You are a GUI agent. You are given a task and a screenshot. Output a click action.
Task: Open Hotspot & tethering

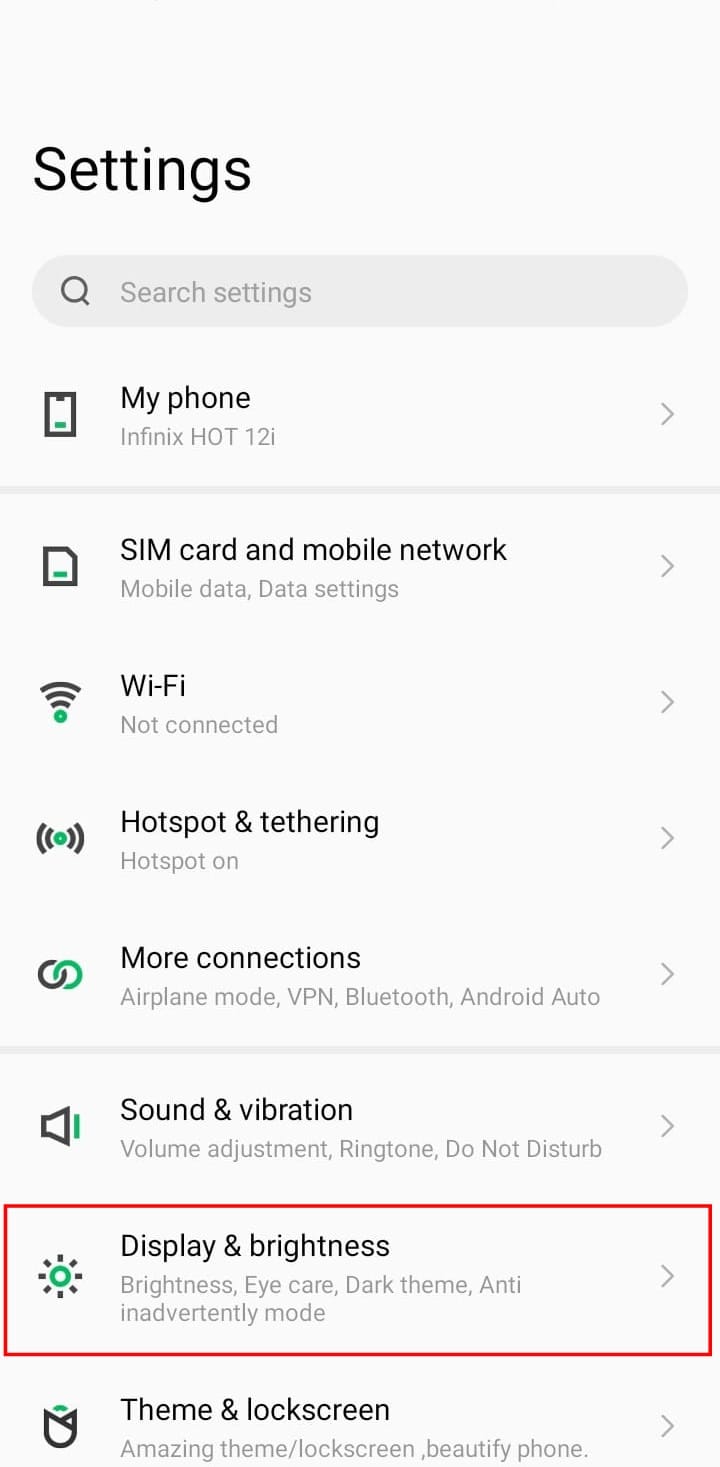(x=360, y=838)
